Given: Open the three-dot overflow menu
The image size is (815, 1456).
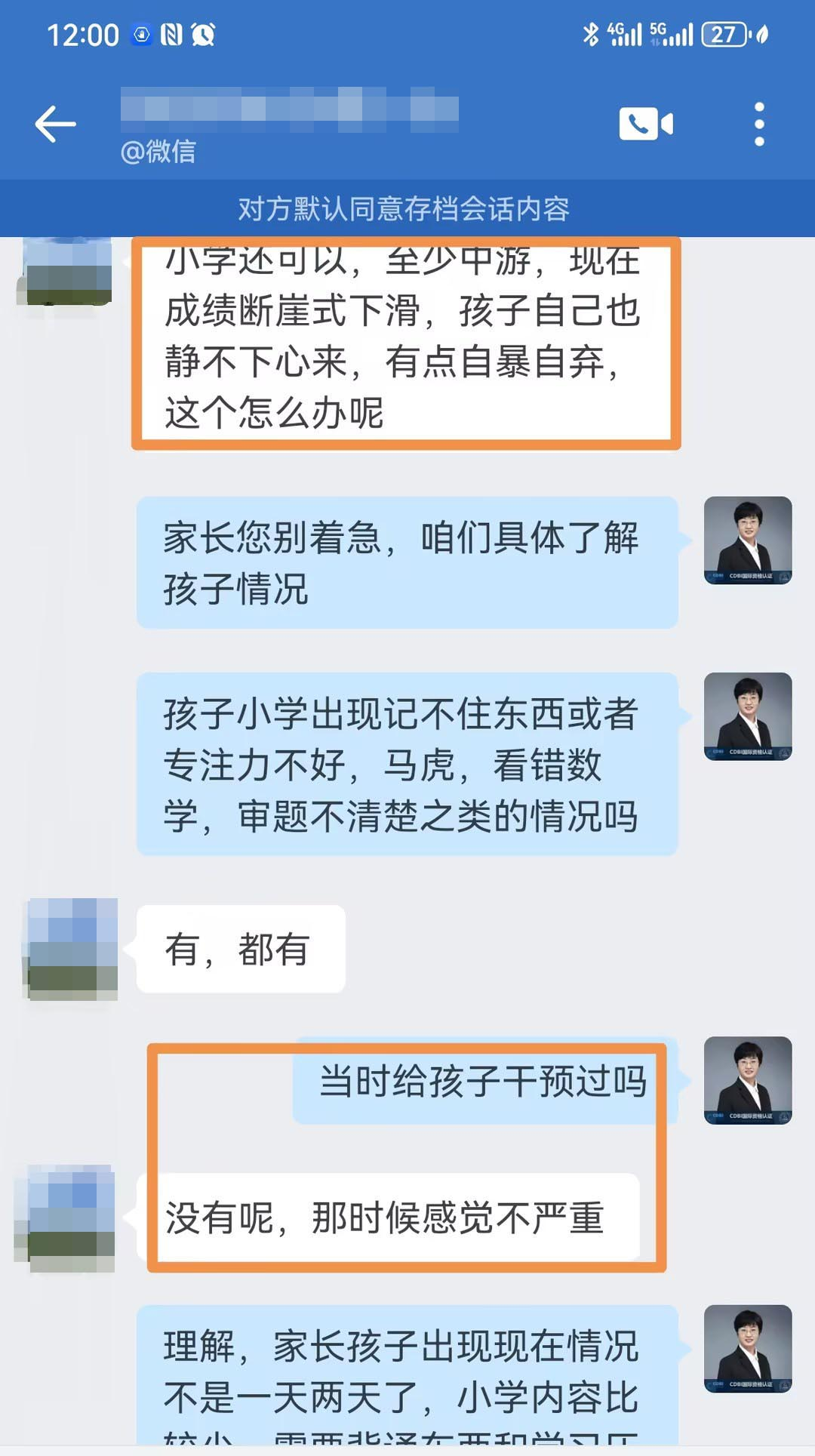Looking at the screenshot, I should click(x=759, y=124).
